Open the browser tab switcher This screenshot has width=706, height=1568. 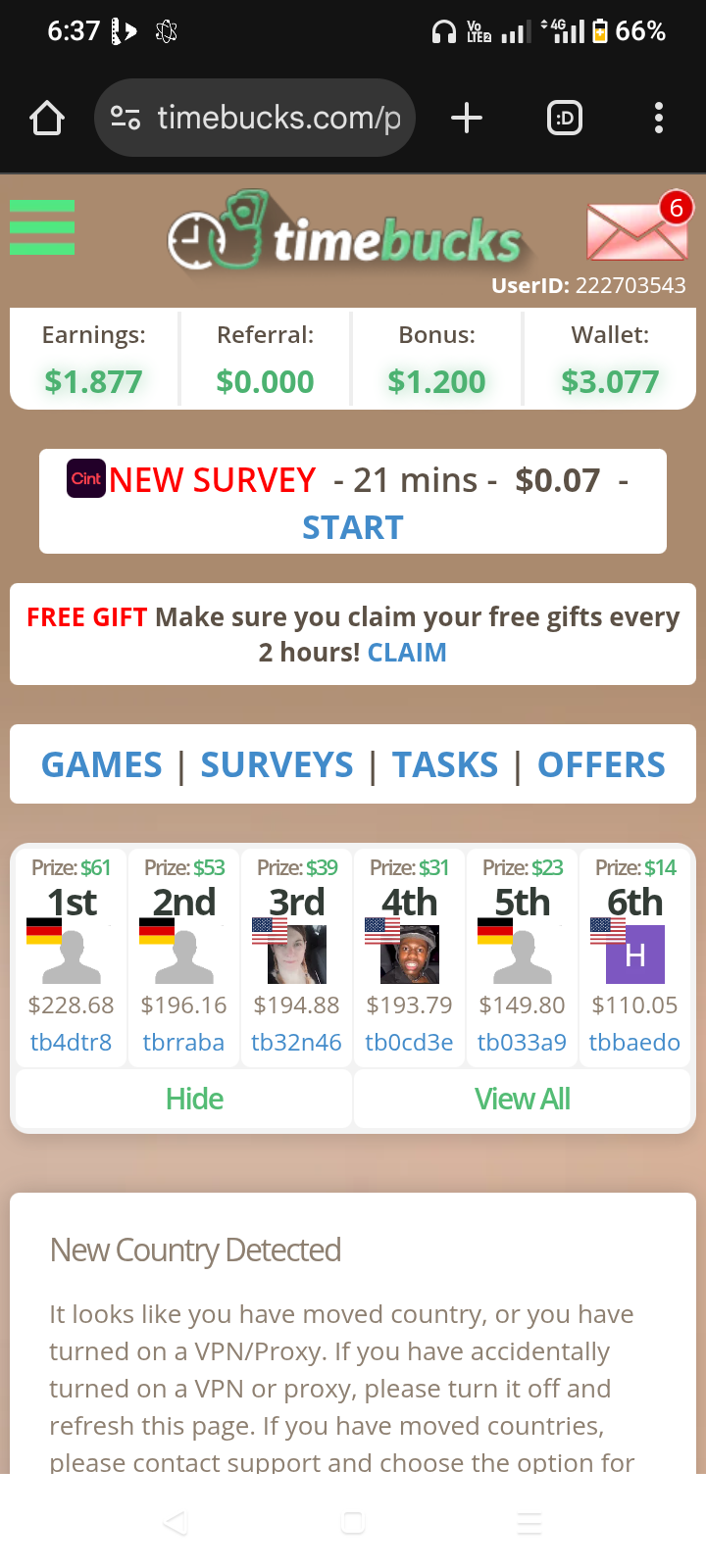point(565,119)
